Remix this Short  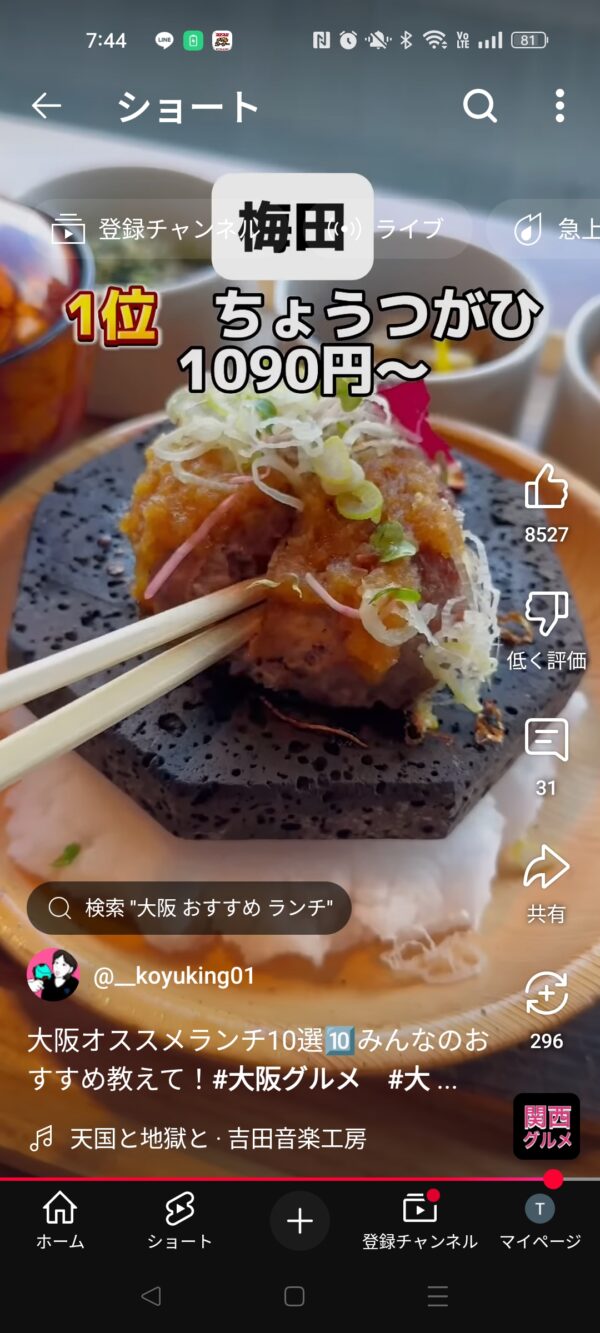546,995
